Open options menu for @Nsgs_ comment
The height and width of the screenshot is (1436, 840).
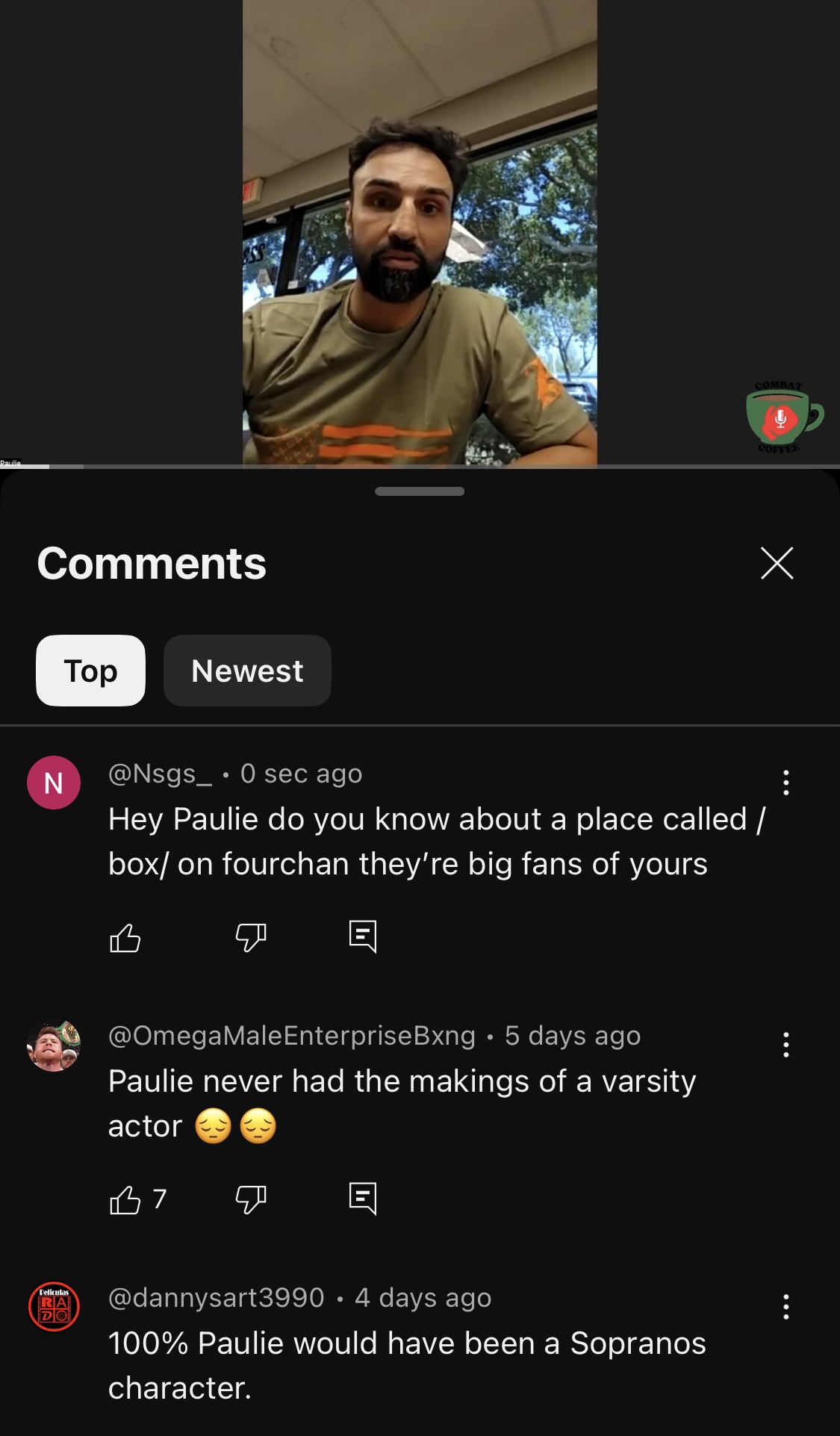785,782
